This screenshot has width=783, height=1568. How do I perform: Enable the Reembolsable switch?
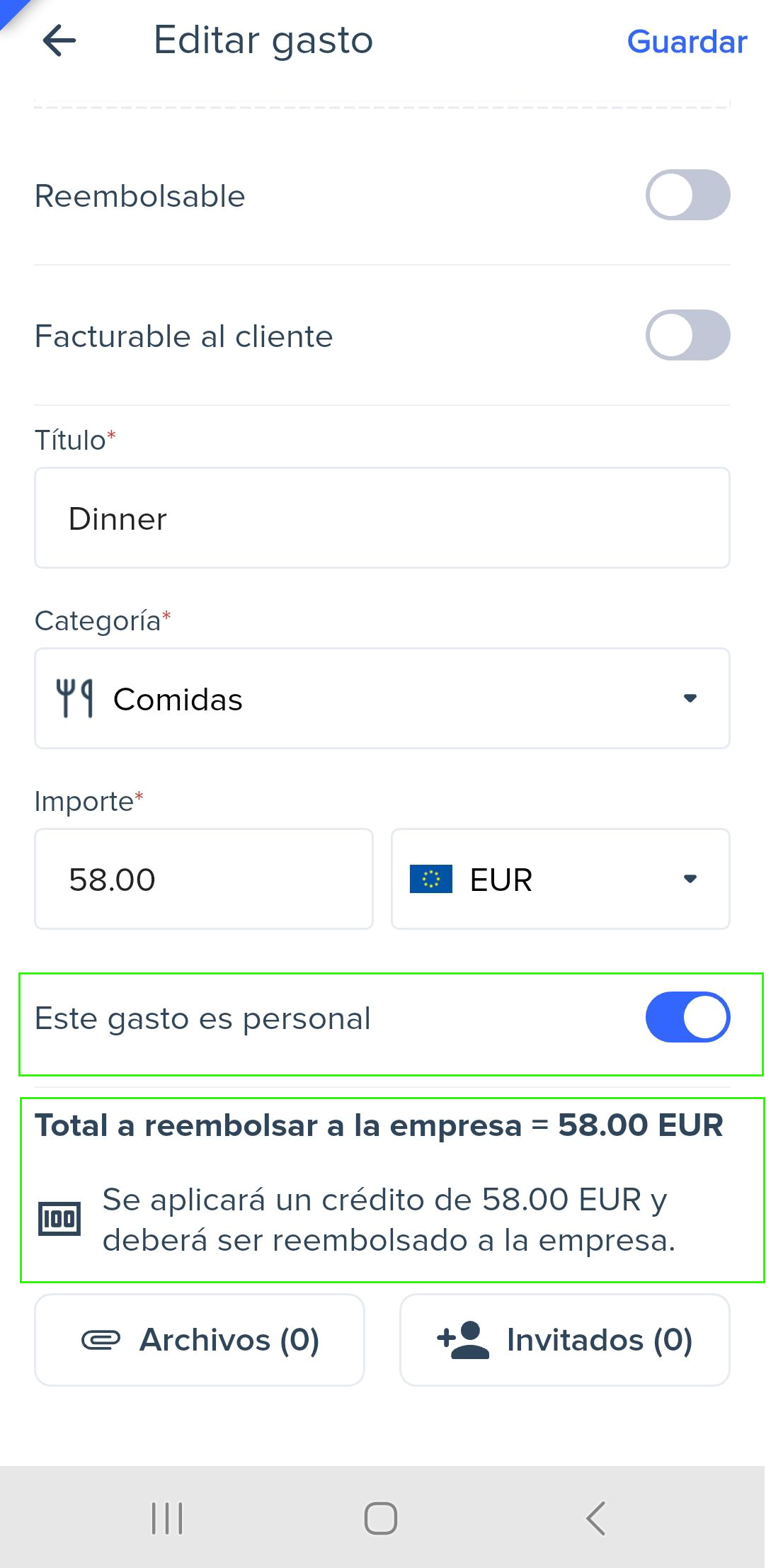pos(687,195)
